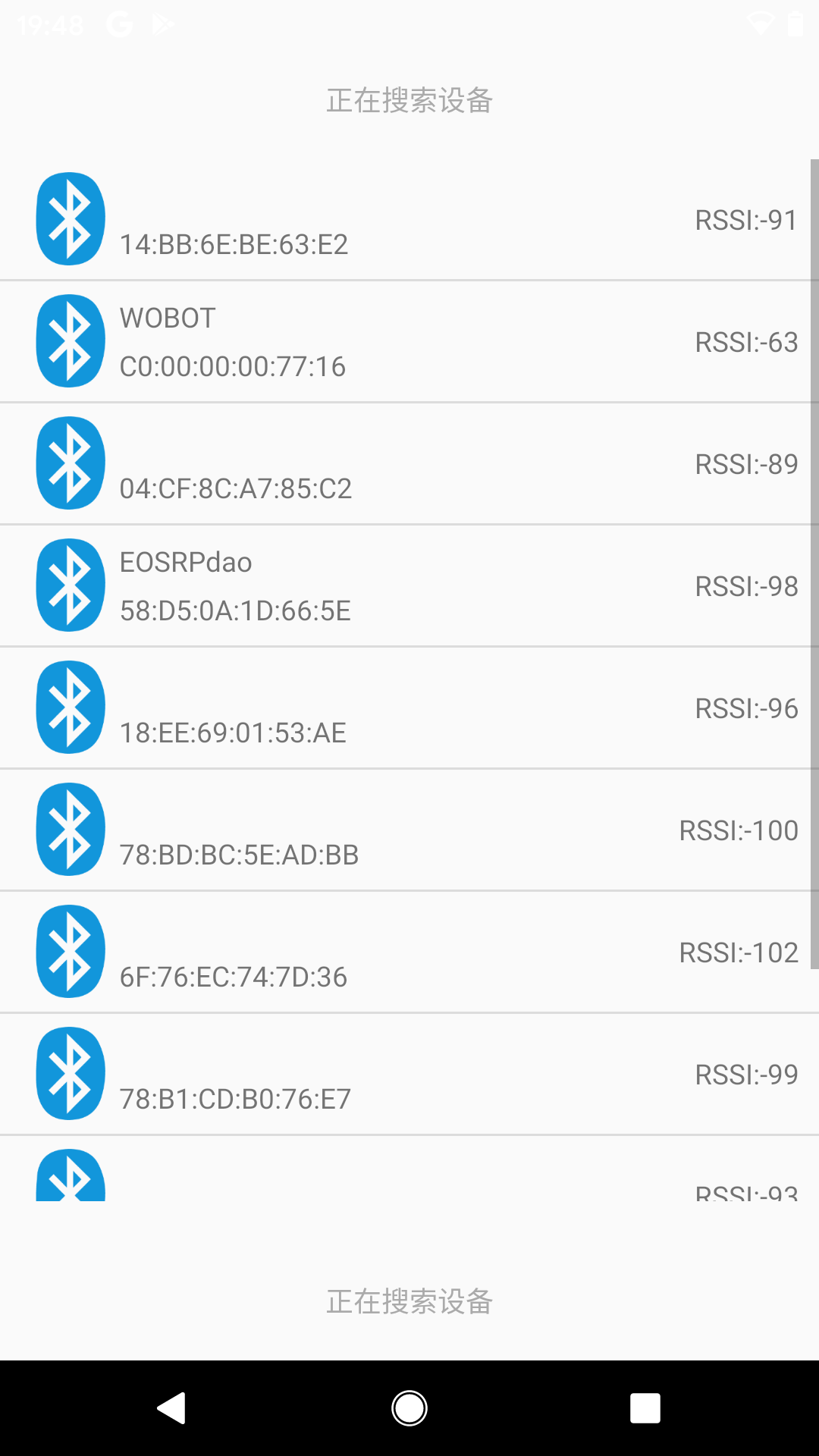Tap device 18:EE:69:01:53:AE

(409, 708)
